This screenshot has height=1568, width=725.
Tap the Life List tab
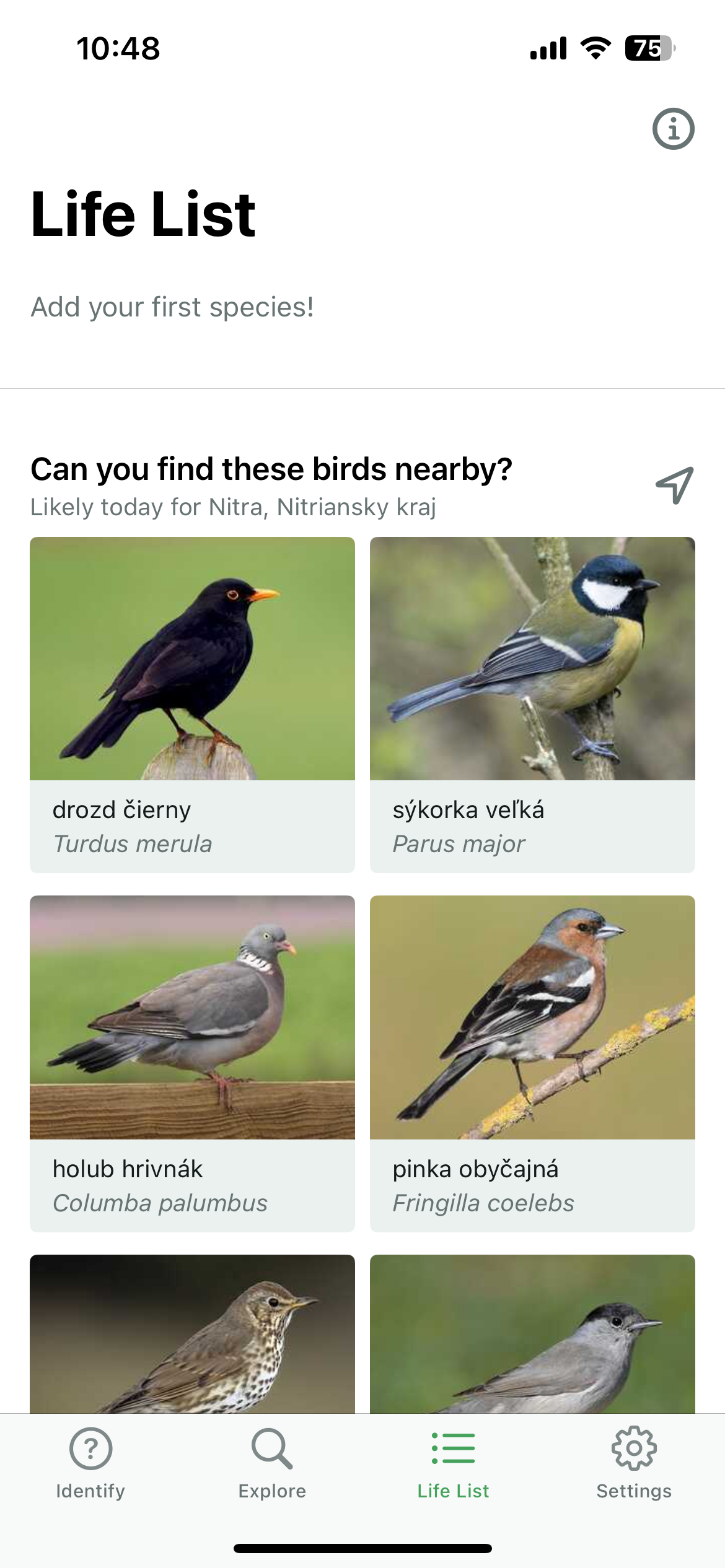click(453, 1463)
